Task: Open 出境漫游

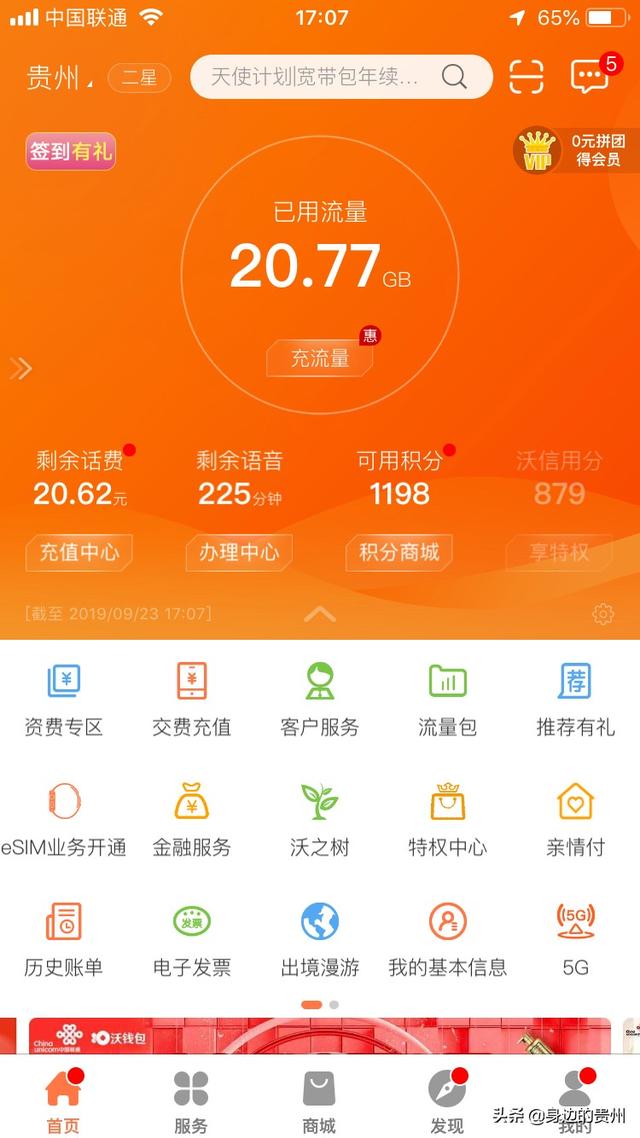Action: 320,938
